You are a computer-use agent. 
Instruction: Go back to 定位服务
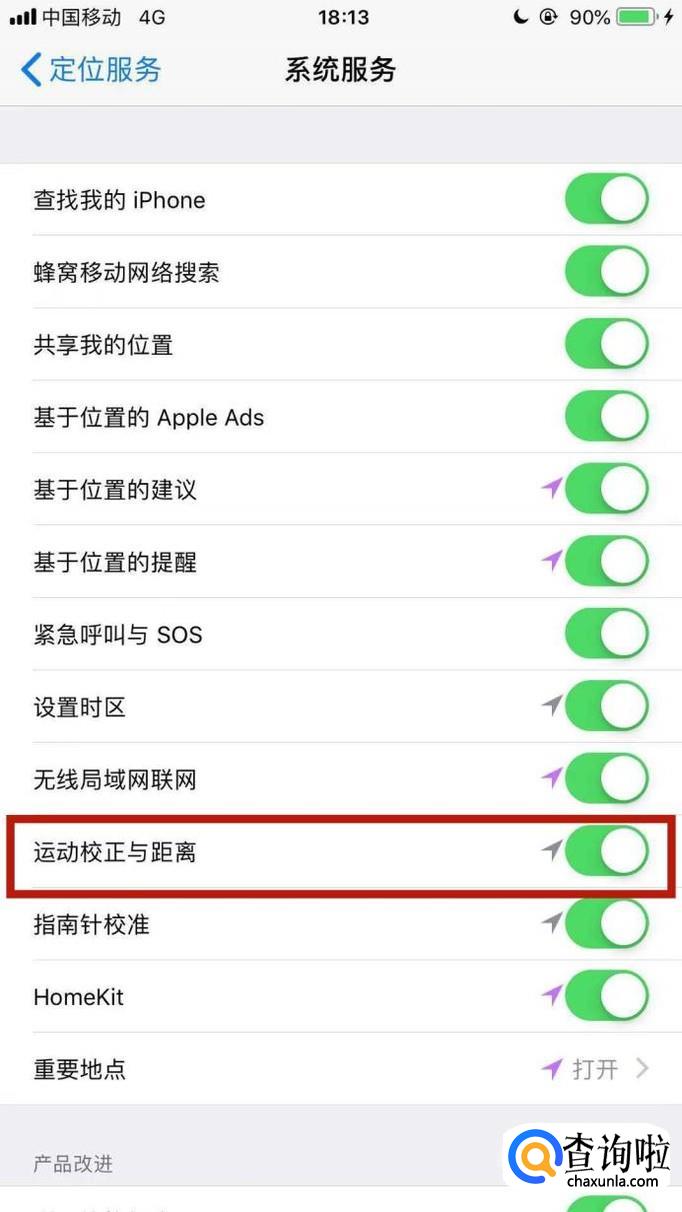(x=90, y=70)
